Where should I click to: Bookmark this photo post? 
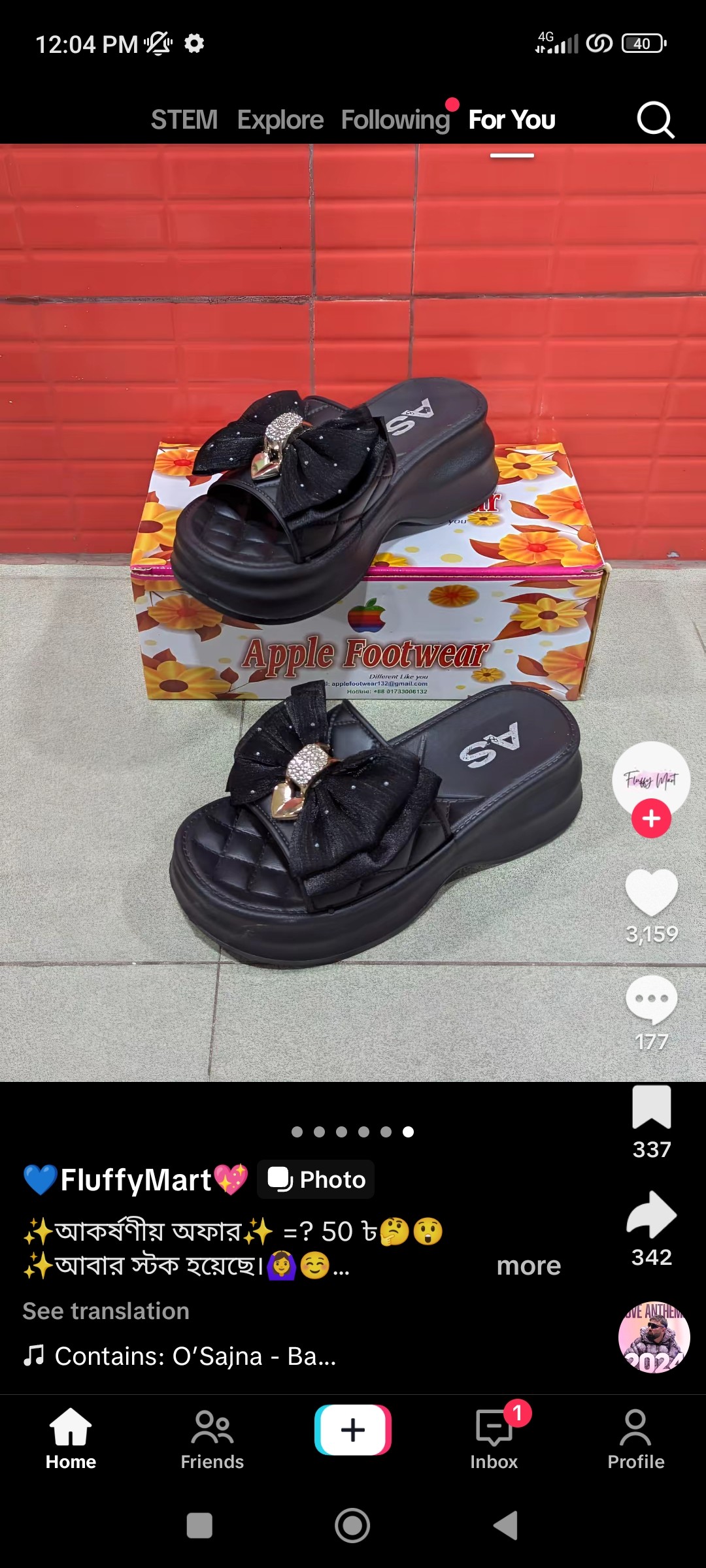coord(651,1107)
